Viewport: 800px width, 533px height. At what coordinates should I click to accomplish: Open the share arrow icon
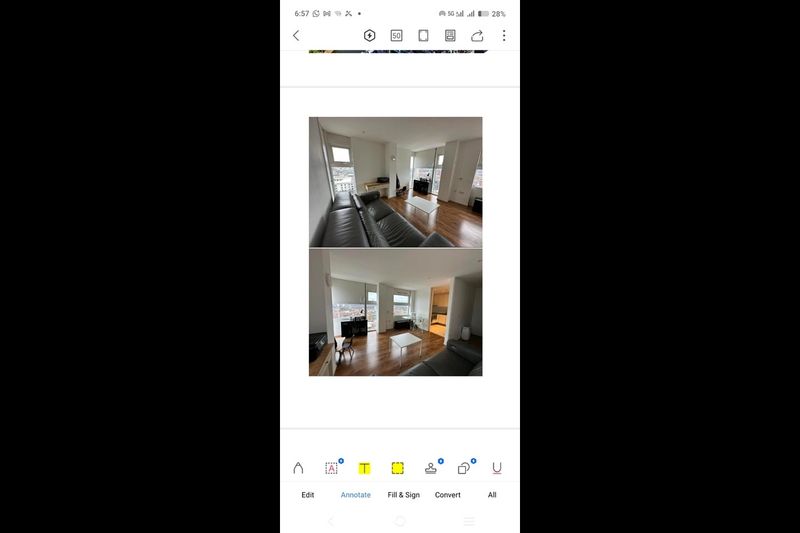point(477,35)
